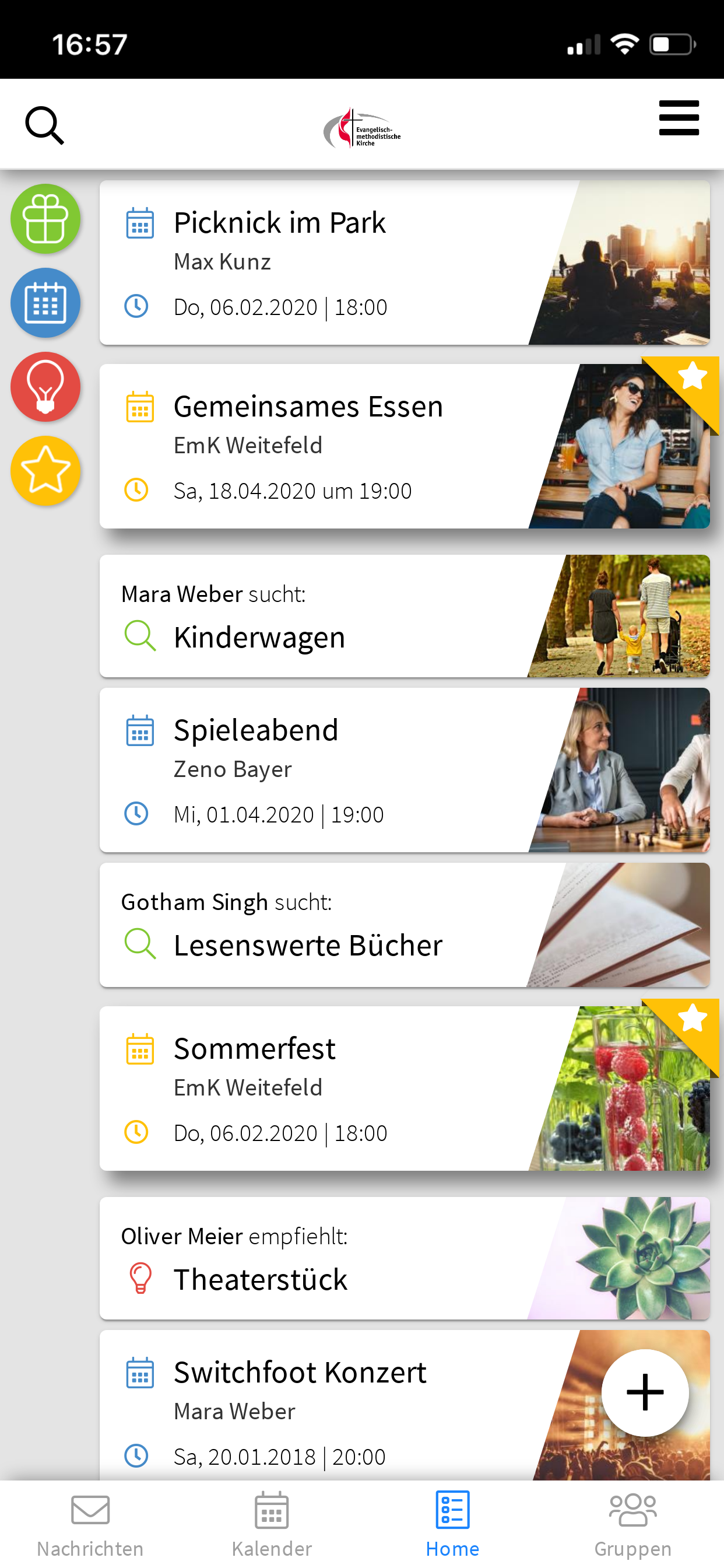Open the search with the magnifier icon
The image size is (724, 1568).
(44, 125)
